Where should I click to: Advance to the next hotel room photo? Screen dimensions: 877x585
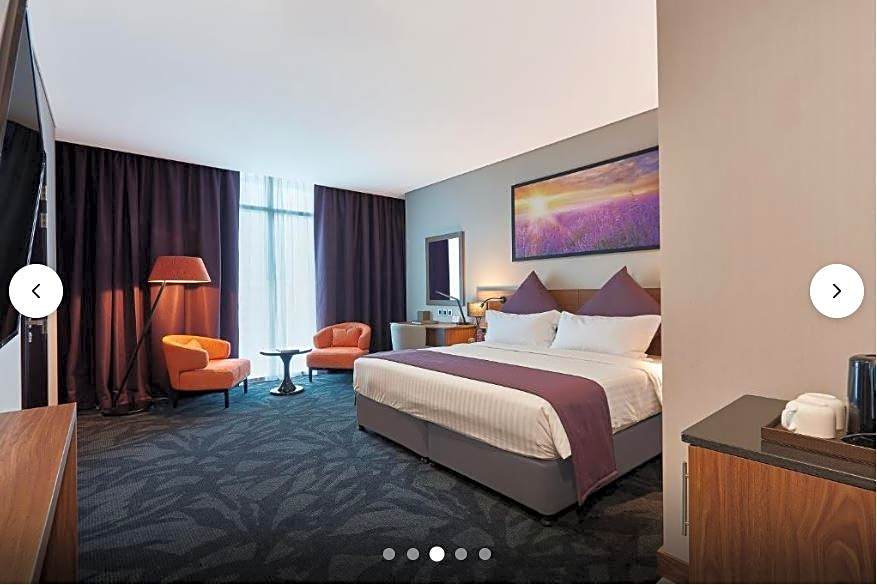point(836,291)
